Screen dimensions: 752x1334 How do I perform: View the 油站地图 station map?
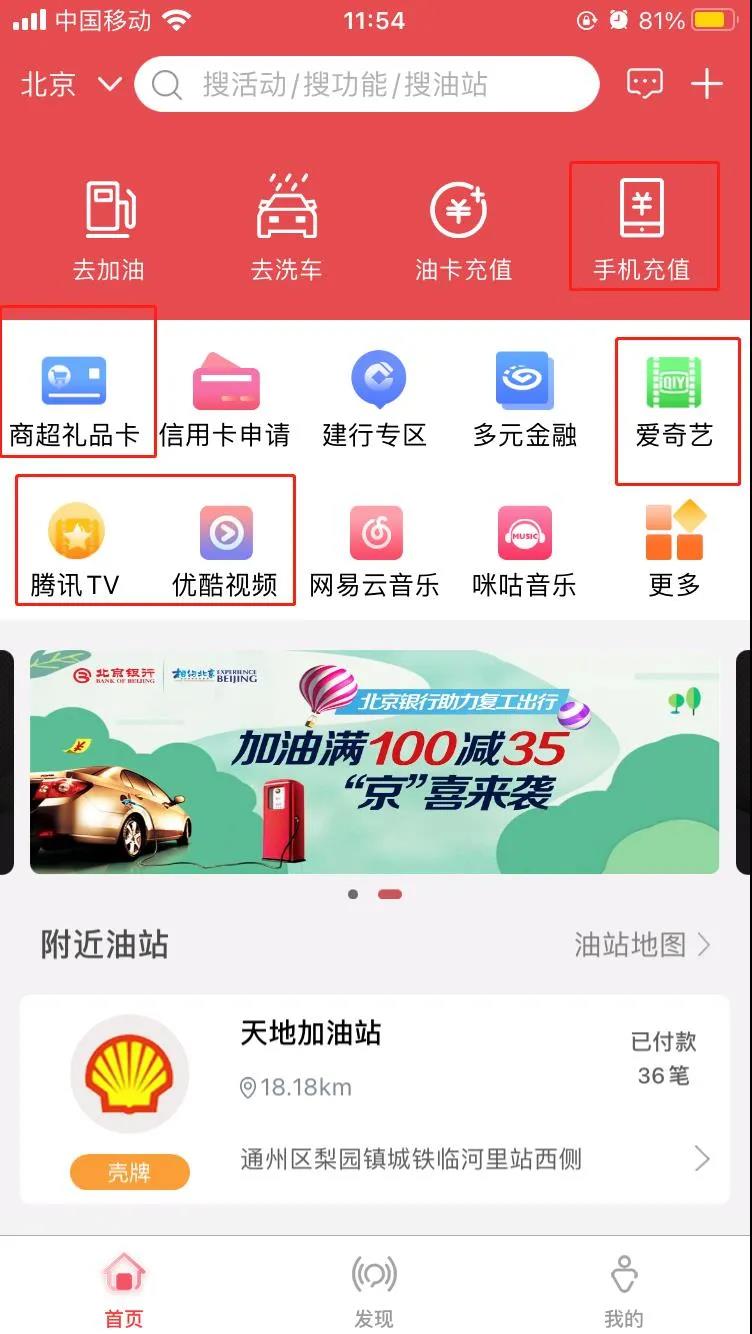(x=641, y=945)
